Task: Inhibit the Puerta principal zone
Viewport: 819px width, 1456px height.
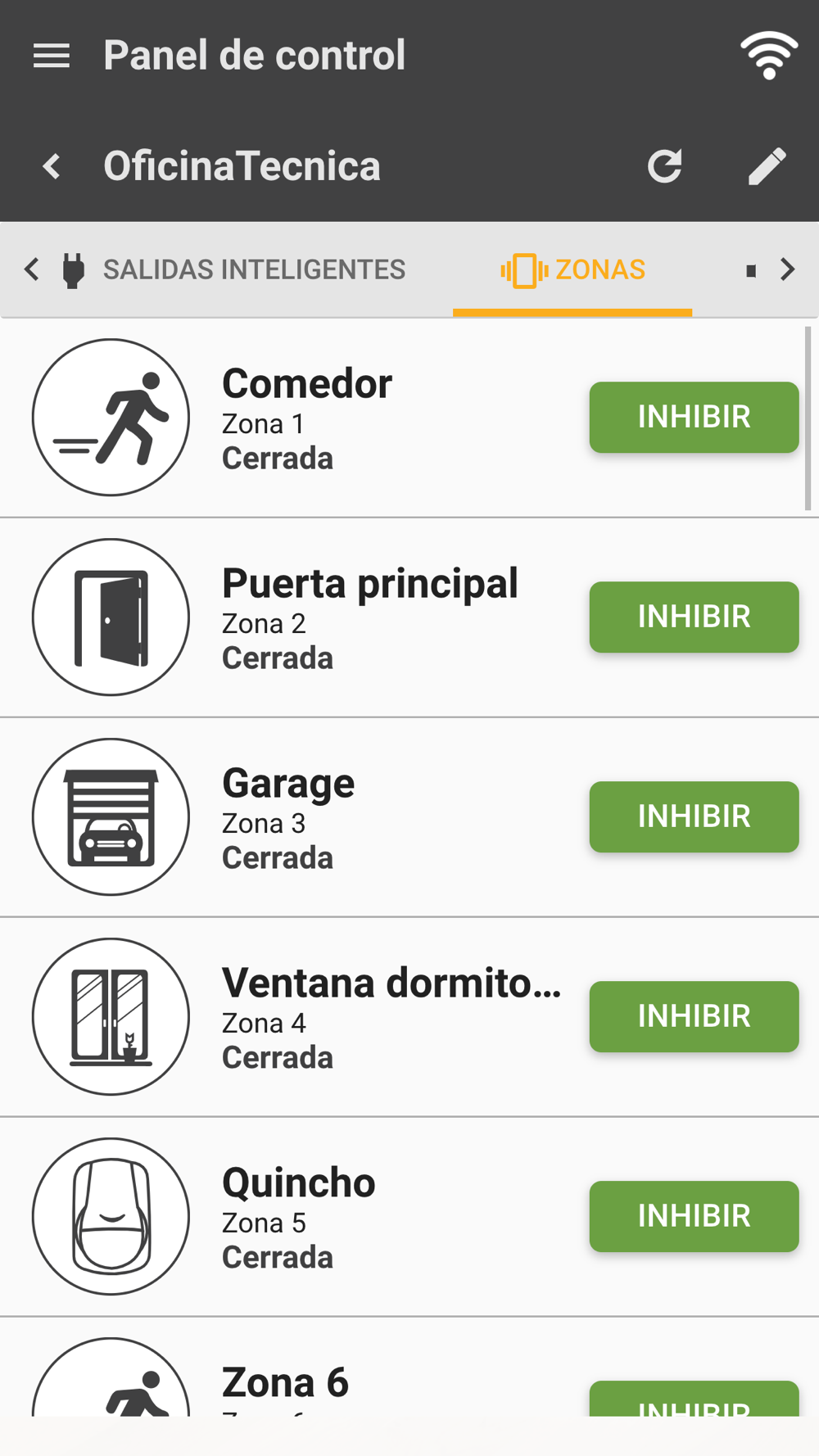Action: click(x=694, y=617)
